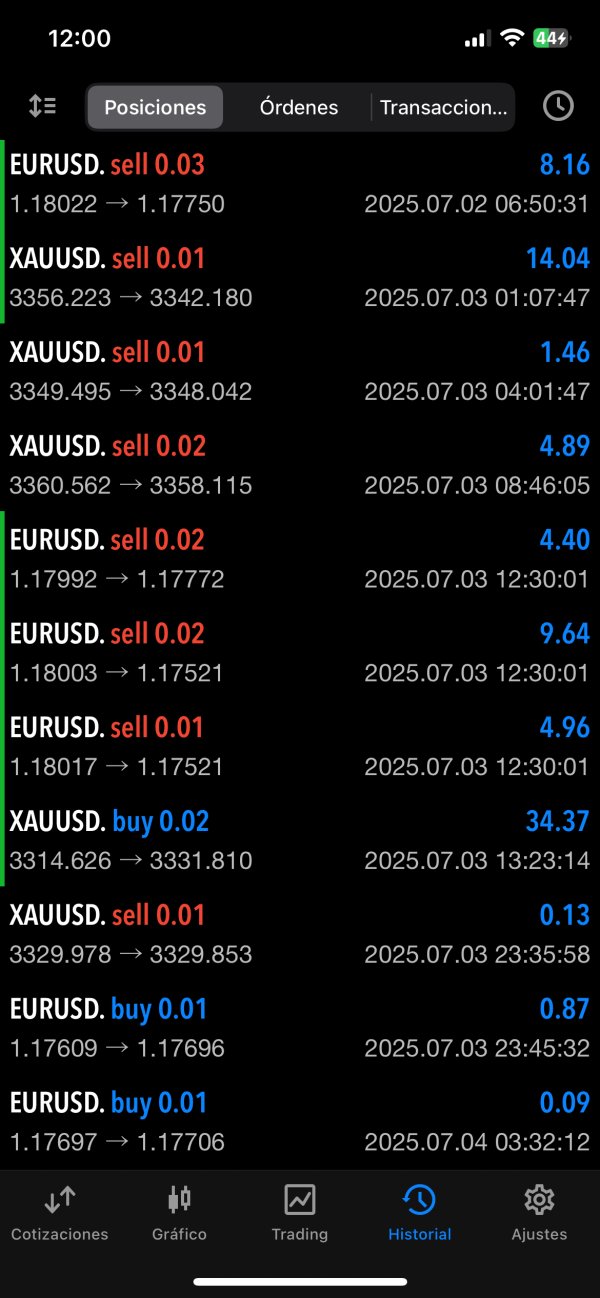The width and height of the screenshot is (600, 1298).
Task: Open EURUSD buy with 0.09 profit
Action: [300, 1122]
